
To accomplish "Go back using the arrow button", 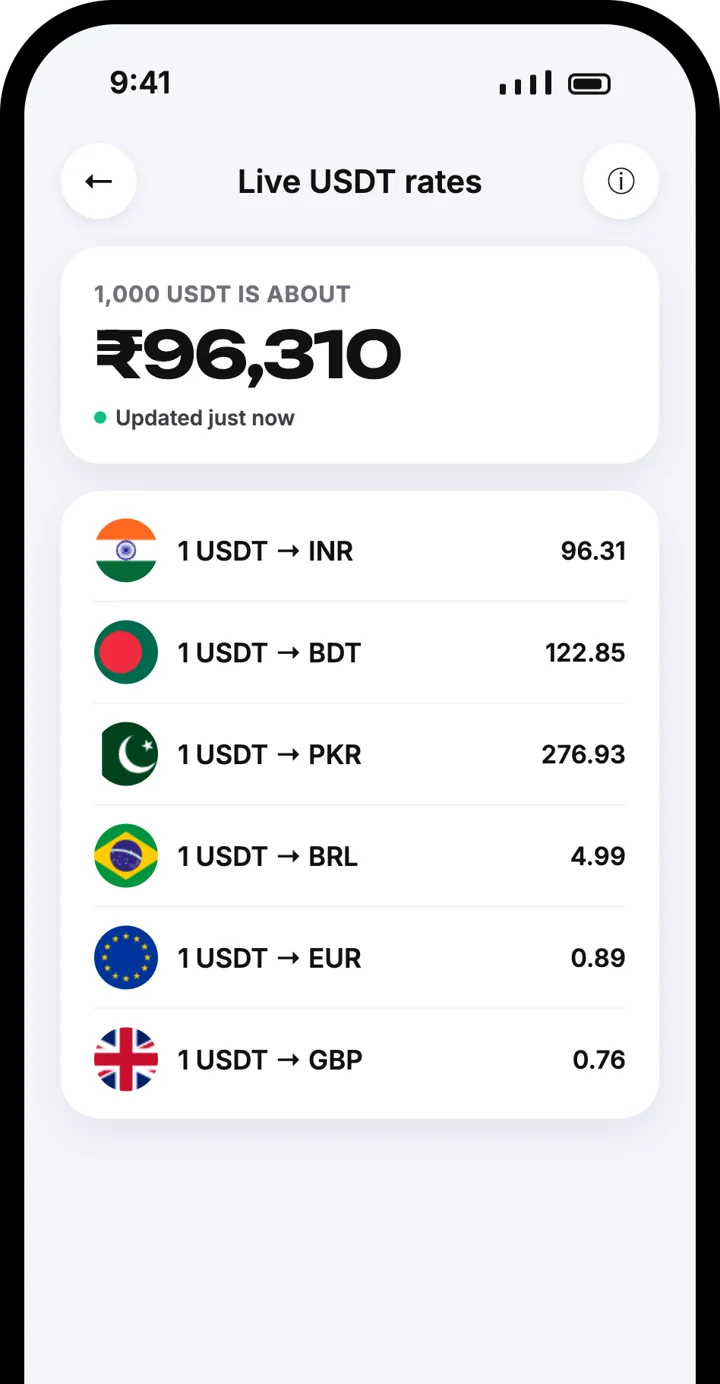I will point(98,181).
